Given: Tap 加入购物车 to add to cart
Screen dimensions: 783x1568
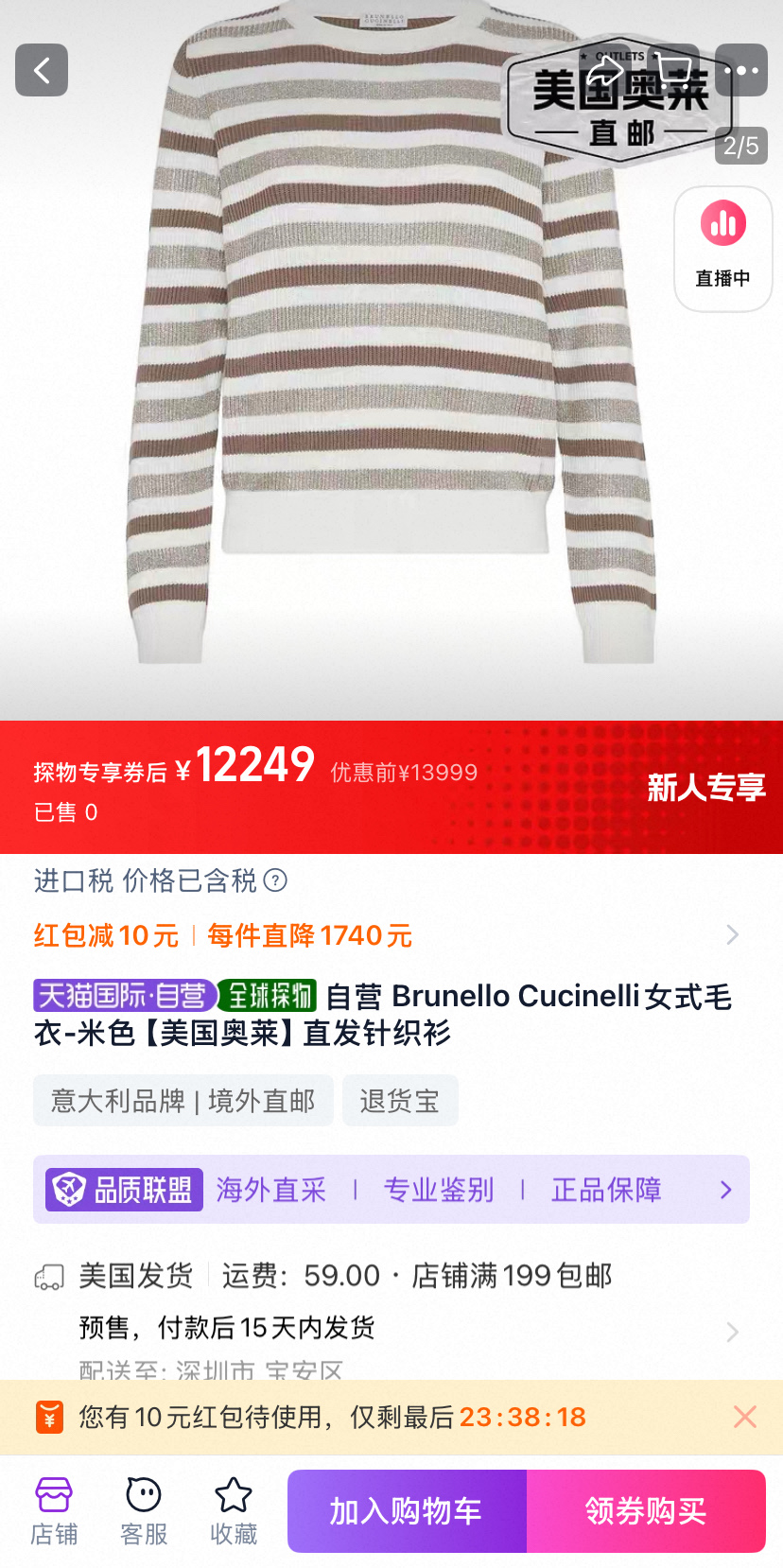Looking at the screenshot, I should (407, 1510).
